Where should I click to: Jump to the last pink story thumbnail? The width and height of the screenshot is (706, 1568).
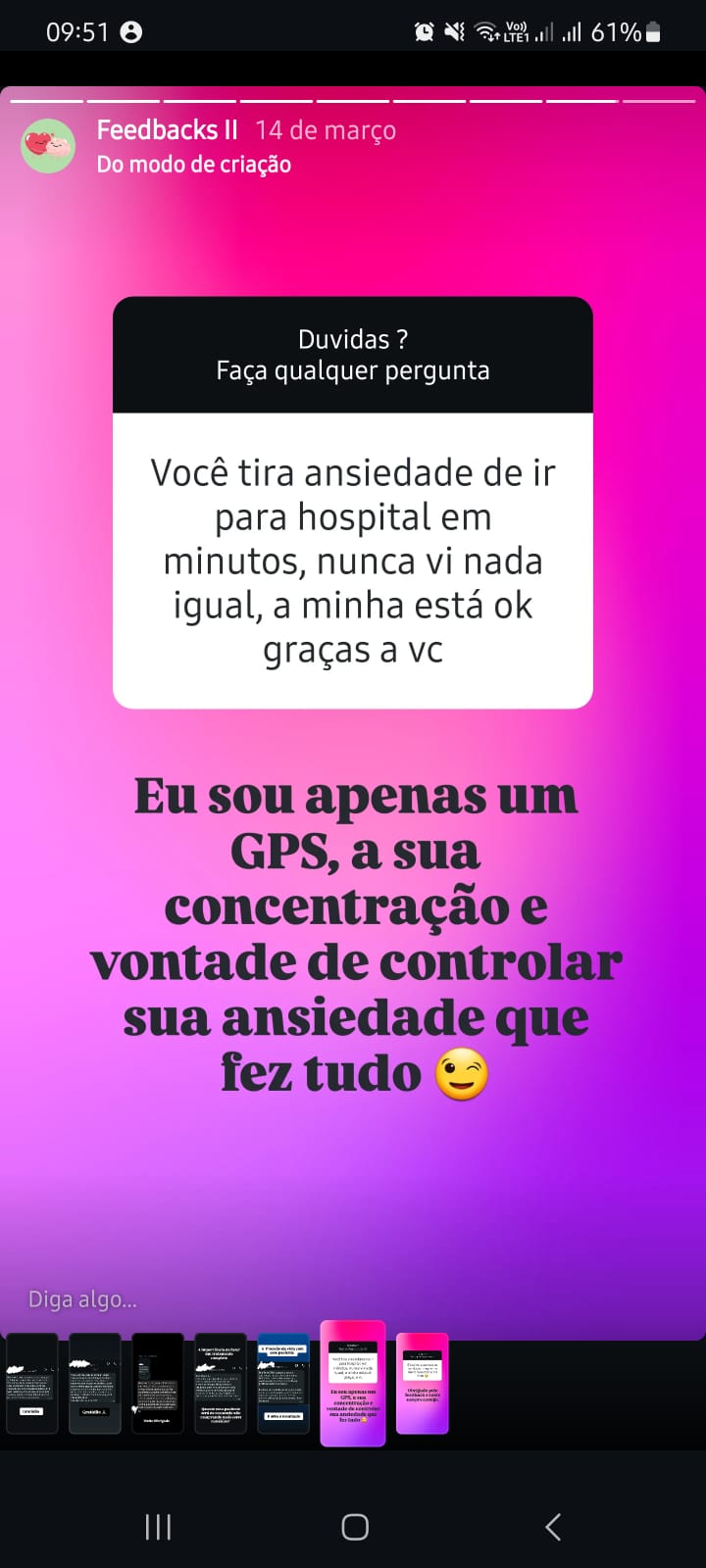click(423, 1383)
